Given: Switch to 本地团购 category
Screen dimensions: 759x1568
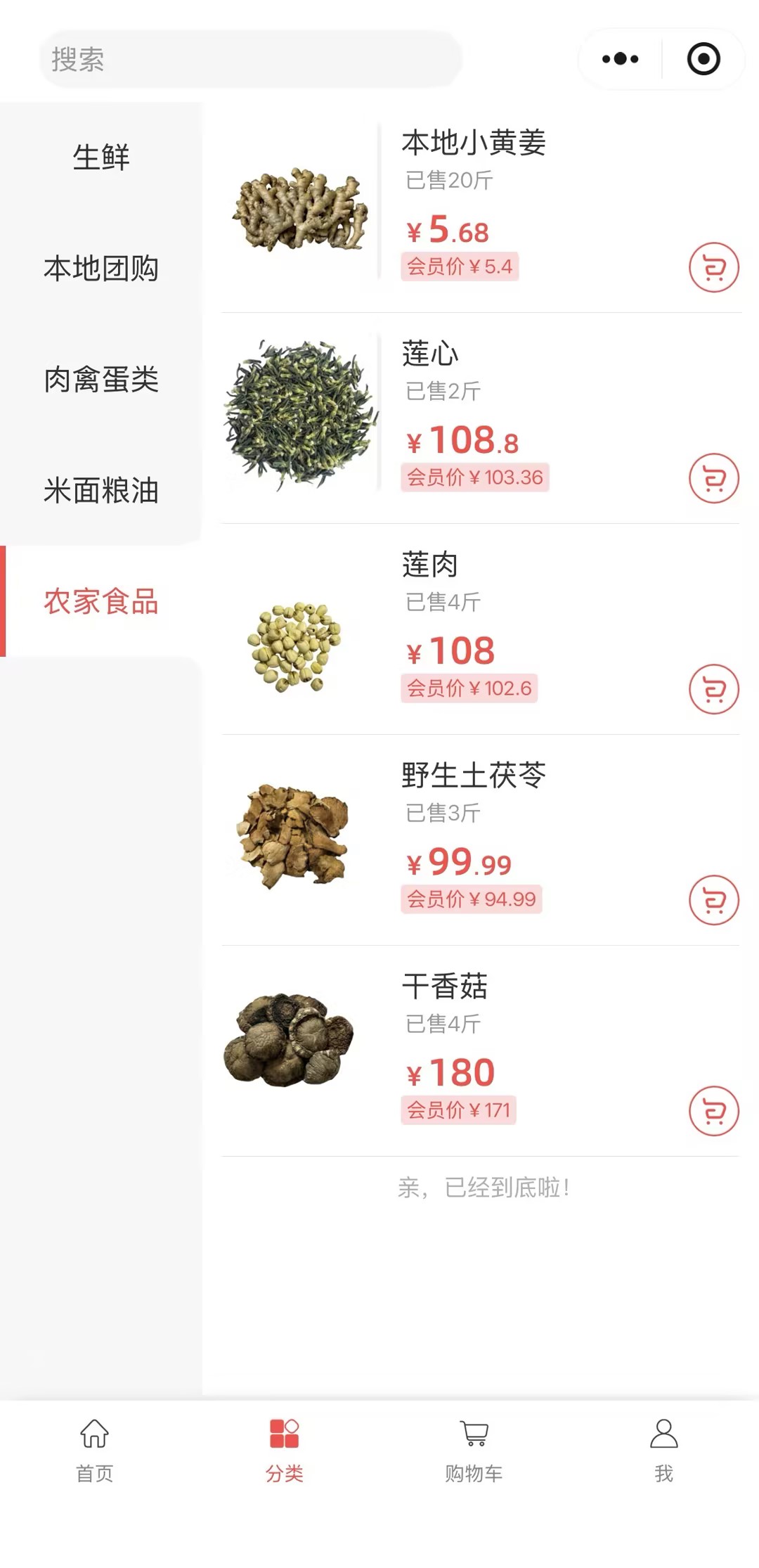Looking at the screenshot, I should click(101, 269).
